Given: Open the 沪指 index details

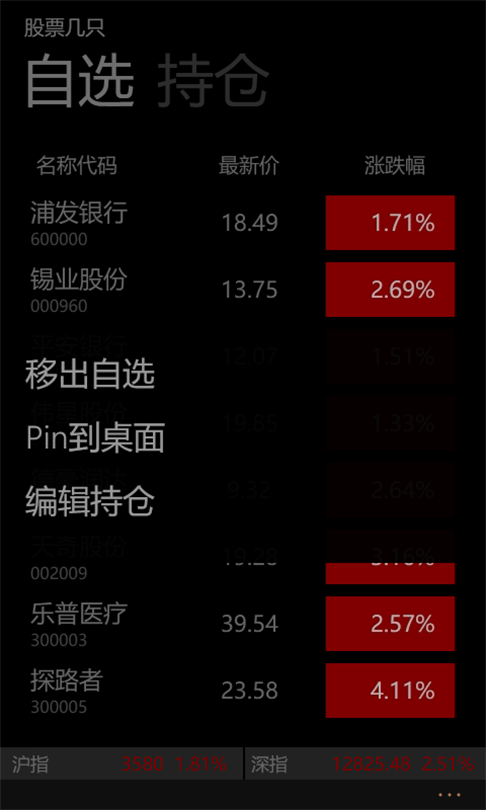Looking at the screenshot, I should click(121, 764).
